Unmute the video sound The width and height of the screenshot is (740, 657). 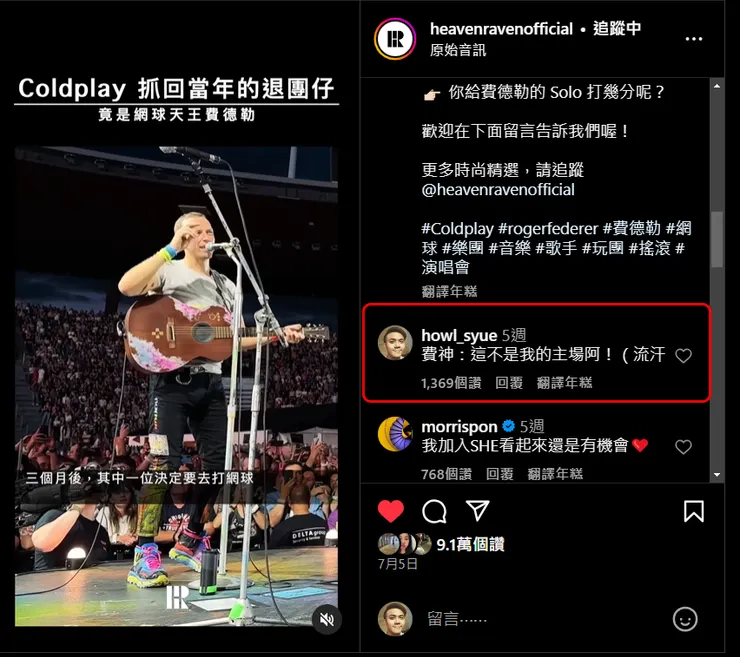[x=326, y=619]
